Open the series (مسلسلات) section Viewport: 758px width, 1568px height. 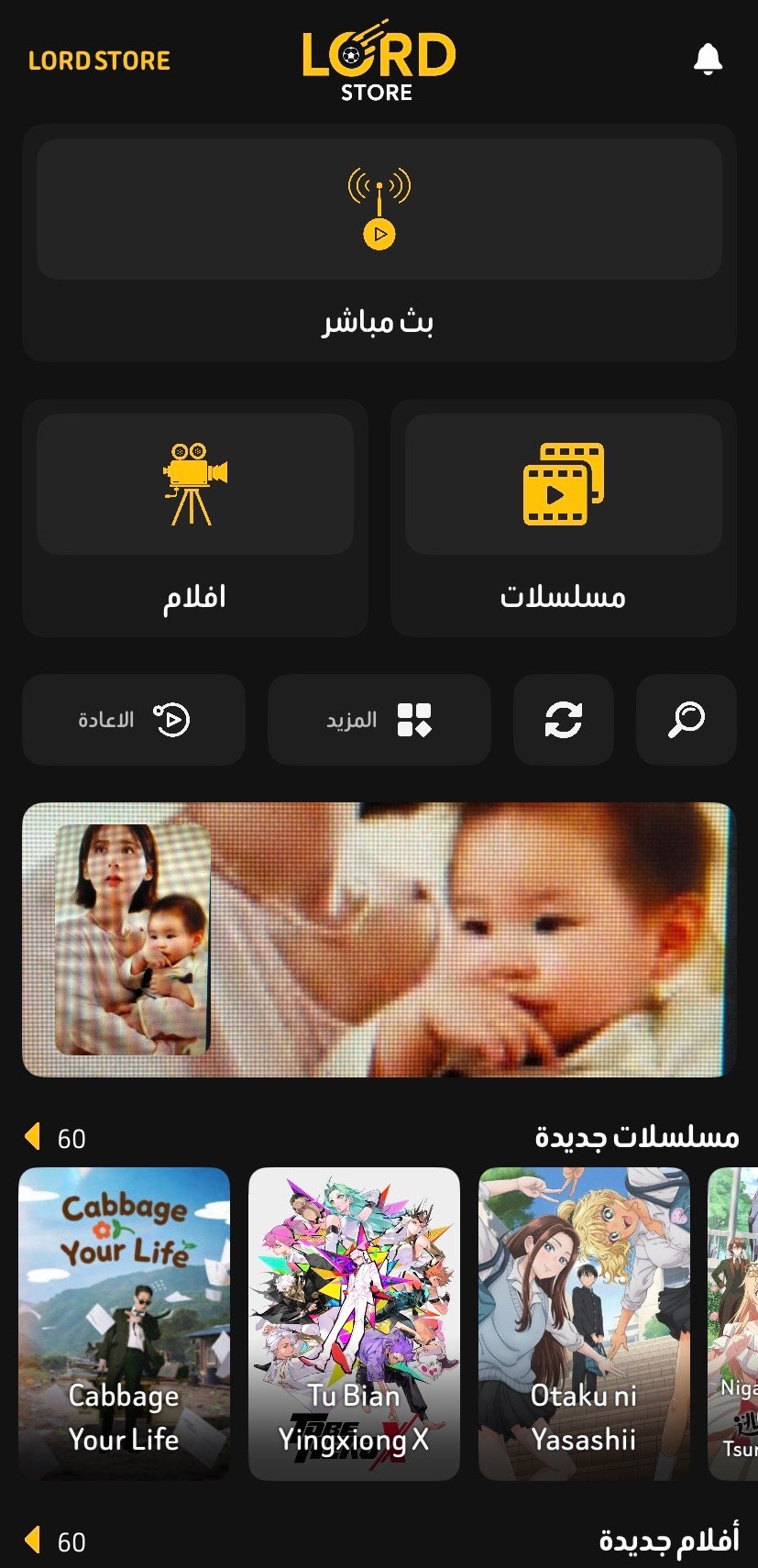click(x=563, y=517)
